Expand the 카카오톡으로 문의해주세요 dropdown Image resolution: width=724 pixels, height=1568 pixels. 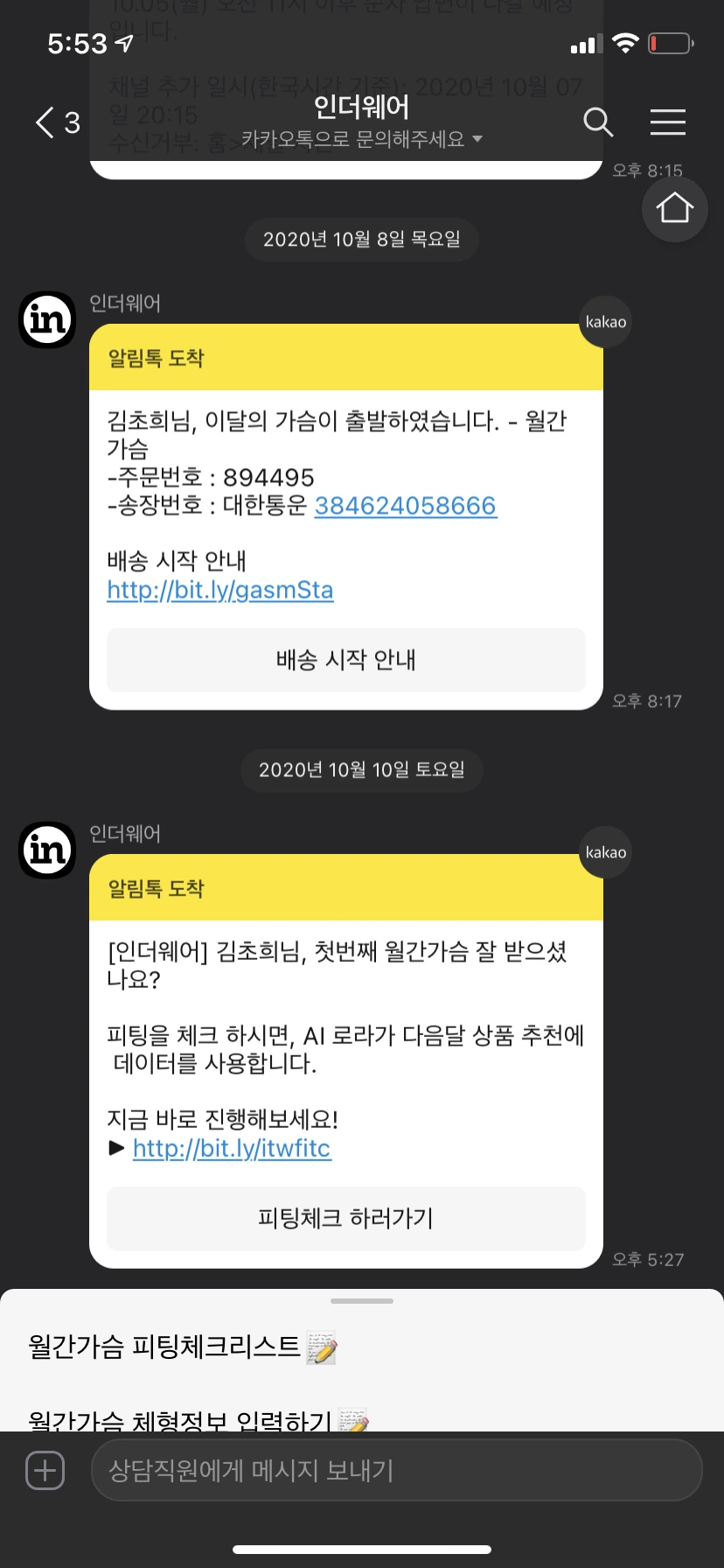coord(361,139)
